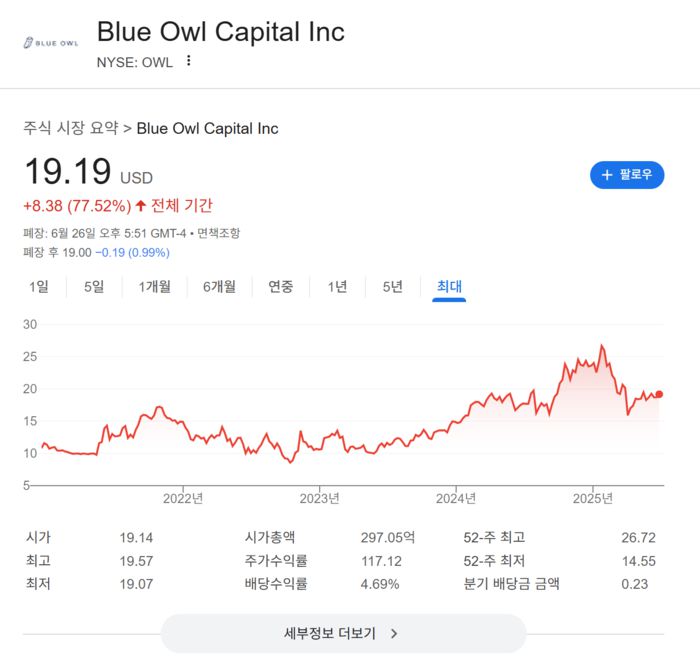Viewport: 700px width, 662px height.
Task: Switch to the 6개월 range
Action: 219,287
